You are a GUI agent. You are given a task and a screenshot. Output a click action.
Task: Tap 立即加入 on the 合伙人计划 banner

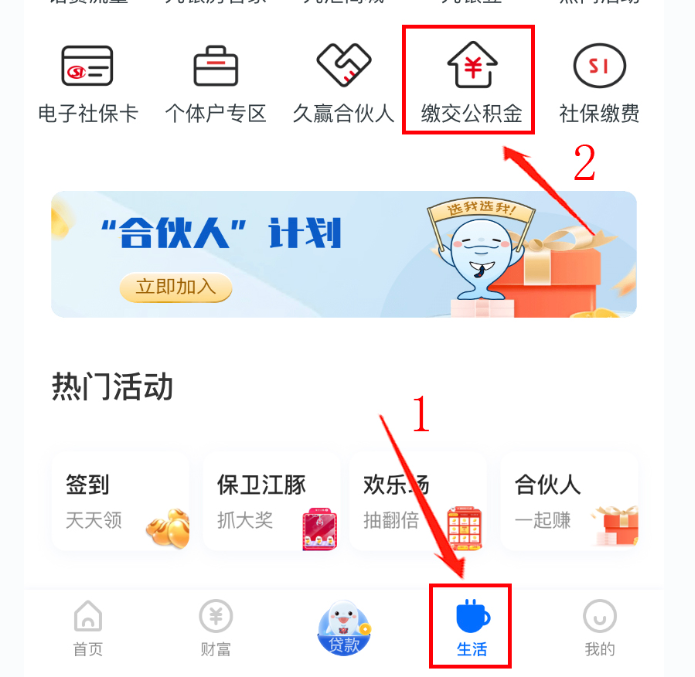tap(176, 287)
